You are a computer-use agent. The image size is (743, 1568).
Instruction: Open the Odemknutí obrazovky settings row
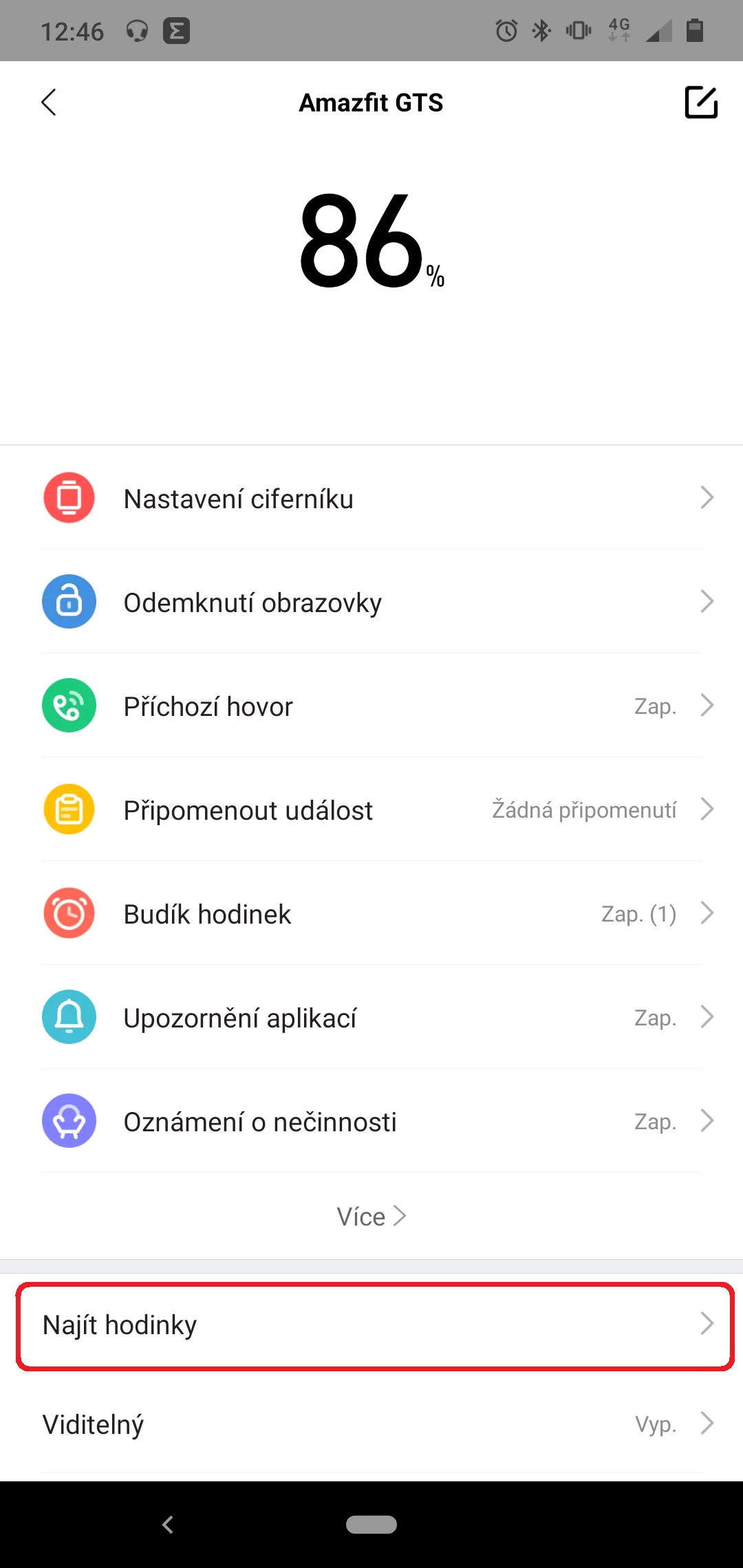coord(371,602)
